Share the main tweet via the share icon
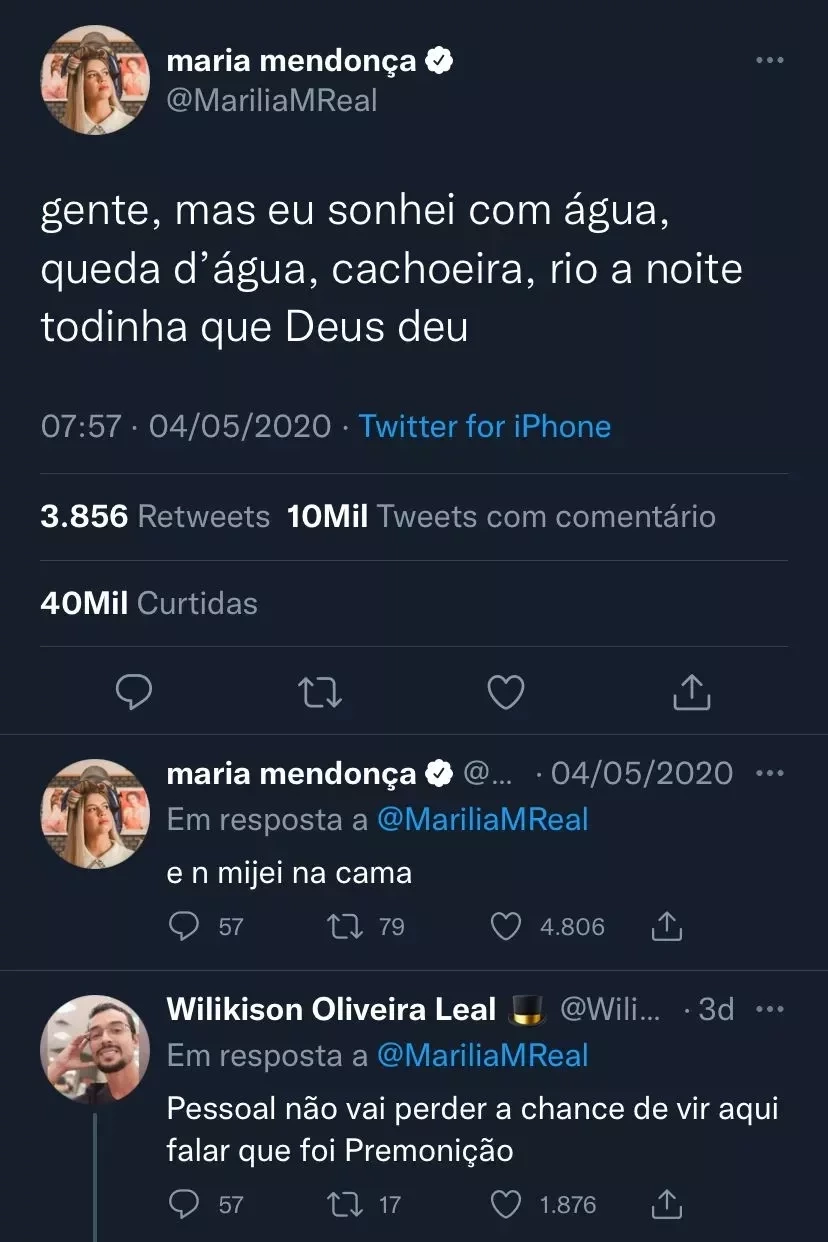 [x=690, y=691]
